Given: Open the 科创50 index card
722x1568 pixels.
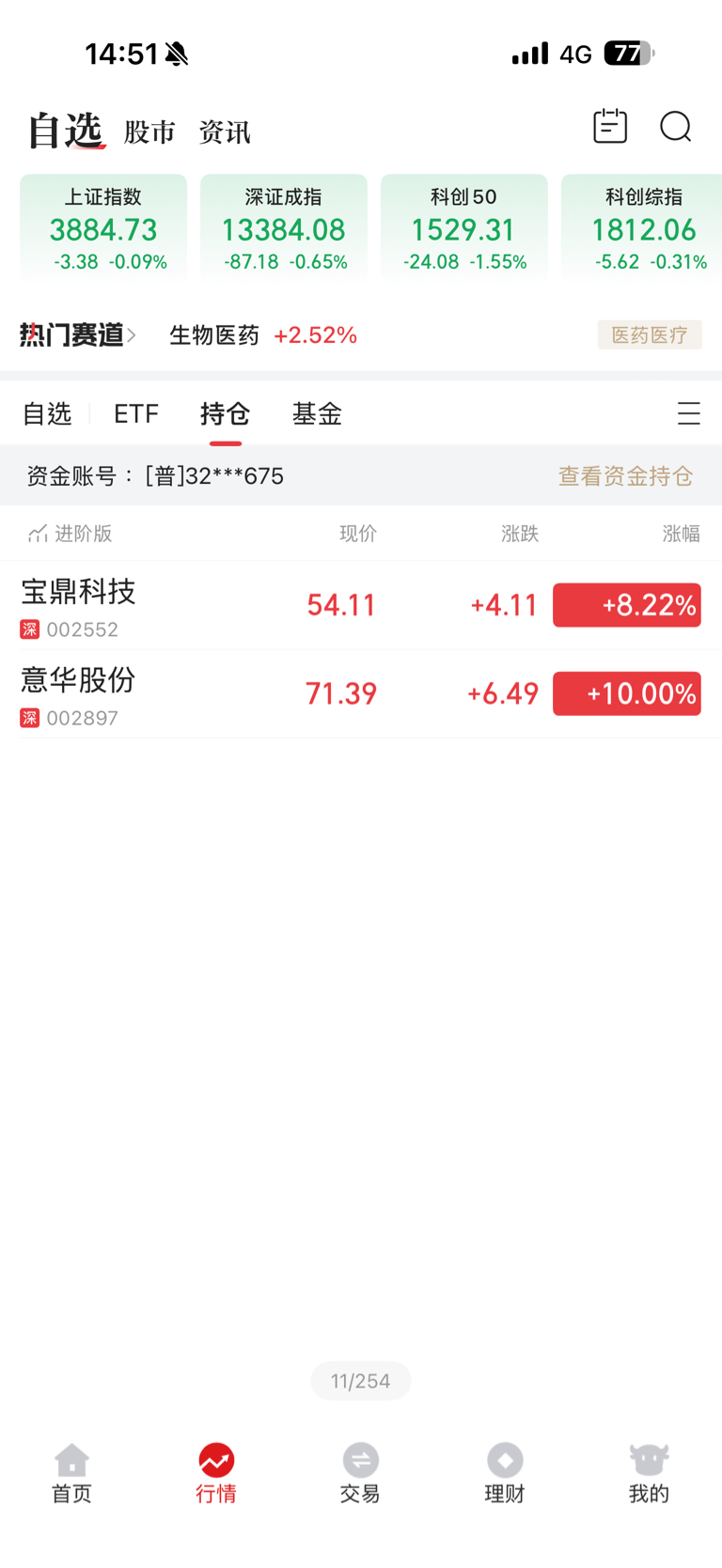Looking at the screenshot, I should coord(464,228).
